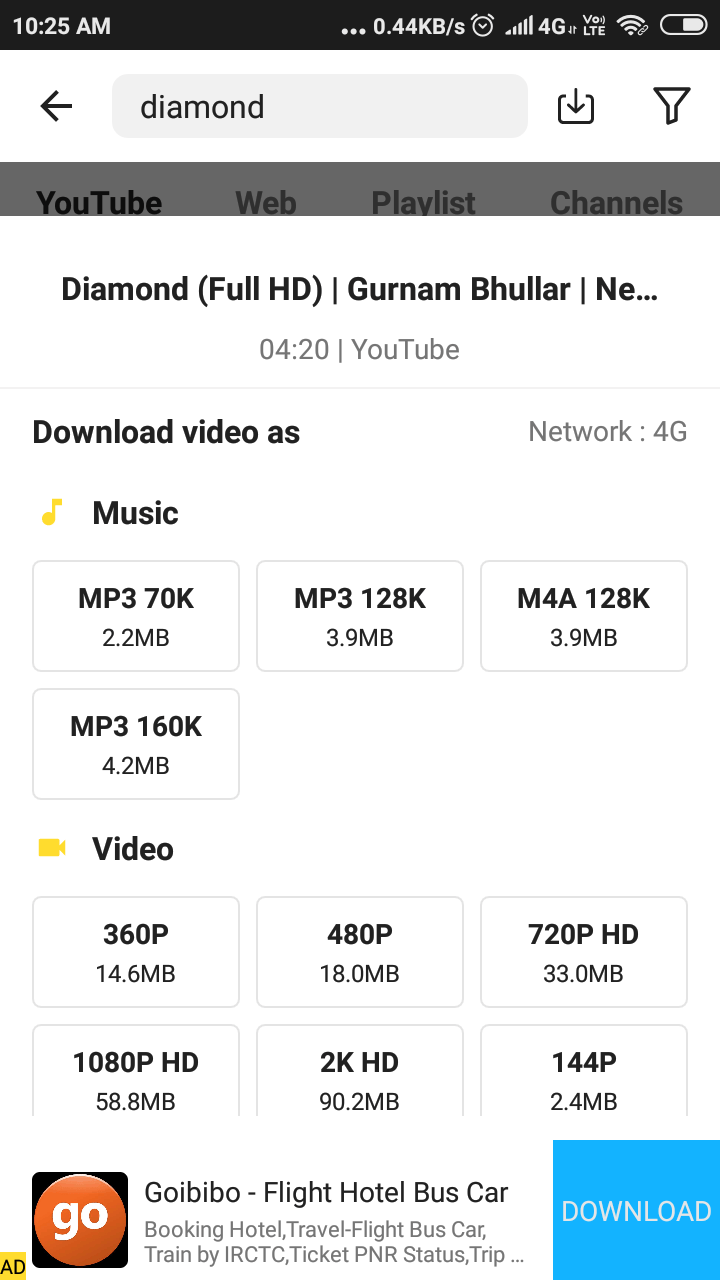The height and width of the screenshot is (1280, 720).
Task: Tap DOWNLOAD on the Goibibo ad
Action: click(x=636, y=1210)
